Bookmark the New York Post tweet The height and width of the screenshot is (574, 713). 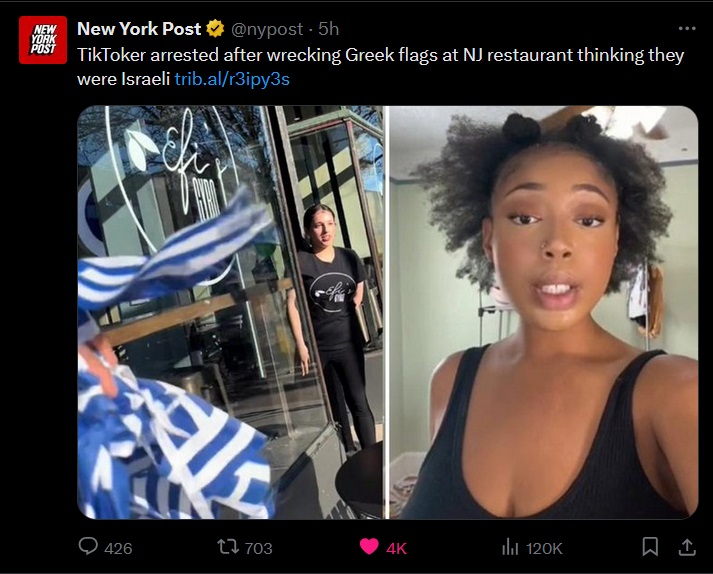(650, 546)
